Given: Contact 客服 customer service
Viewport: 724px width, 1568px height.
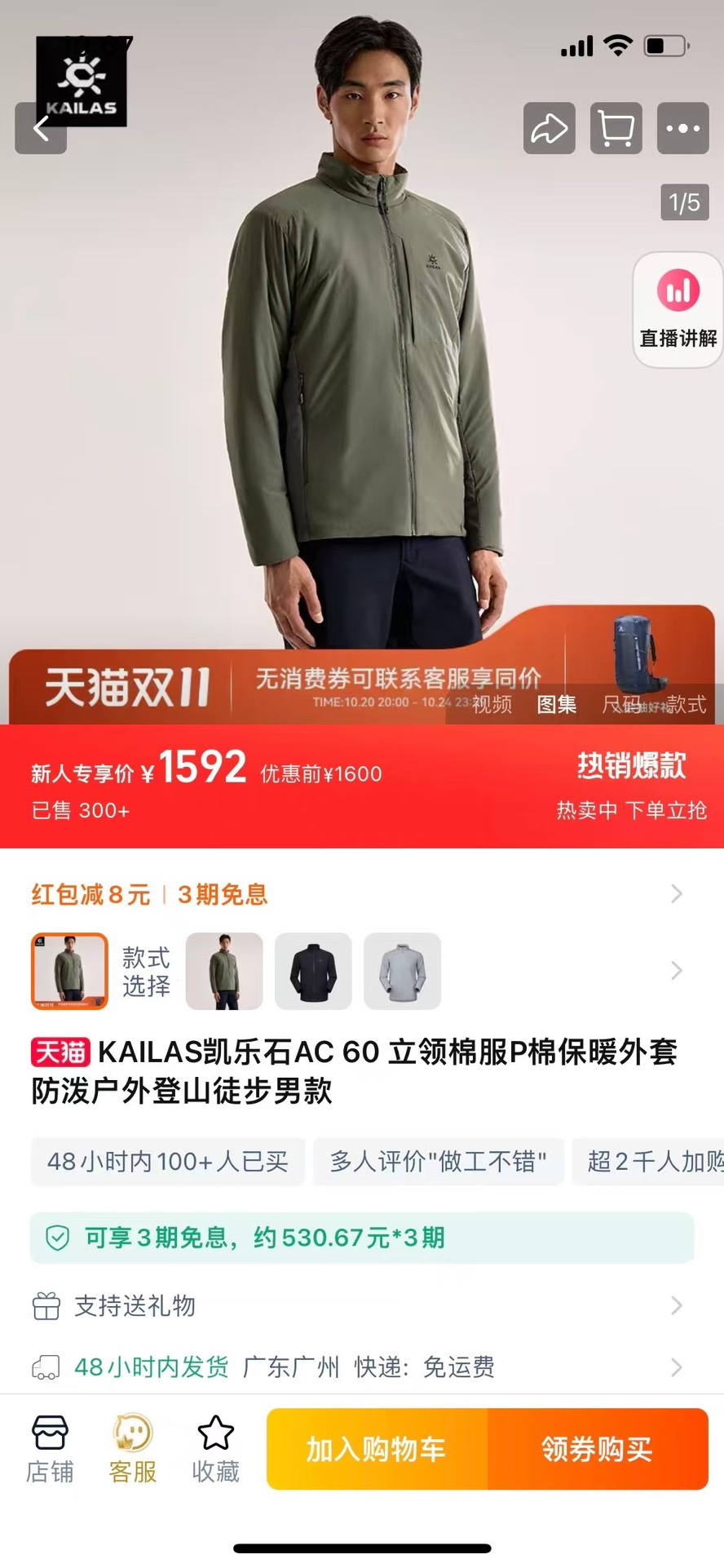Looking at the screenshot, I should pyautogui.click(x=133, y=1449).
